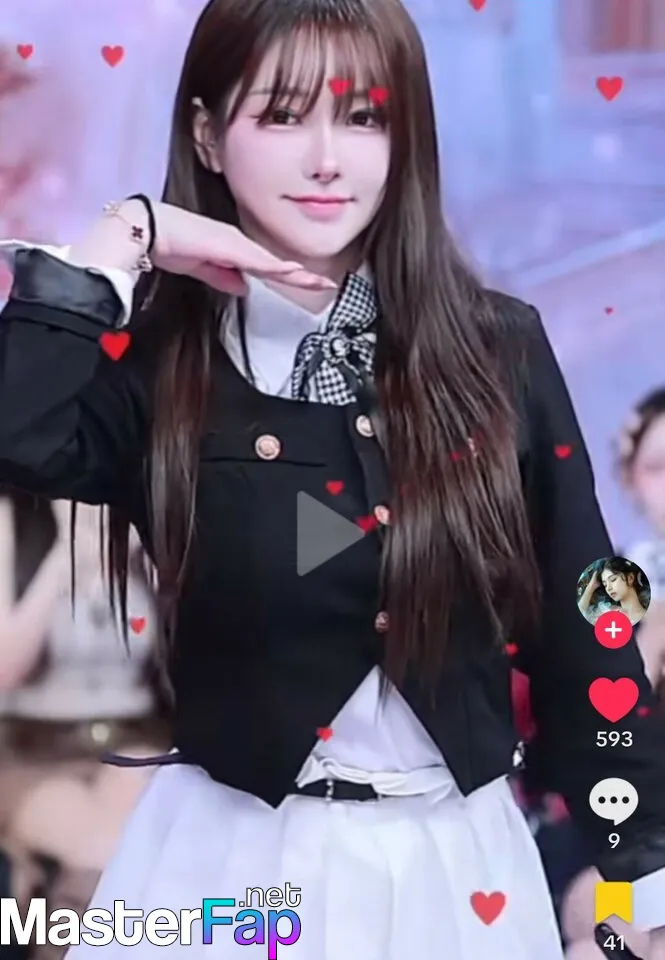This screenshot has height=960, width=665.
Task: Resume the paused video
Action: pos(328,533)
